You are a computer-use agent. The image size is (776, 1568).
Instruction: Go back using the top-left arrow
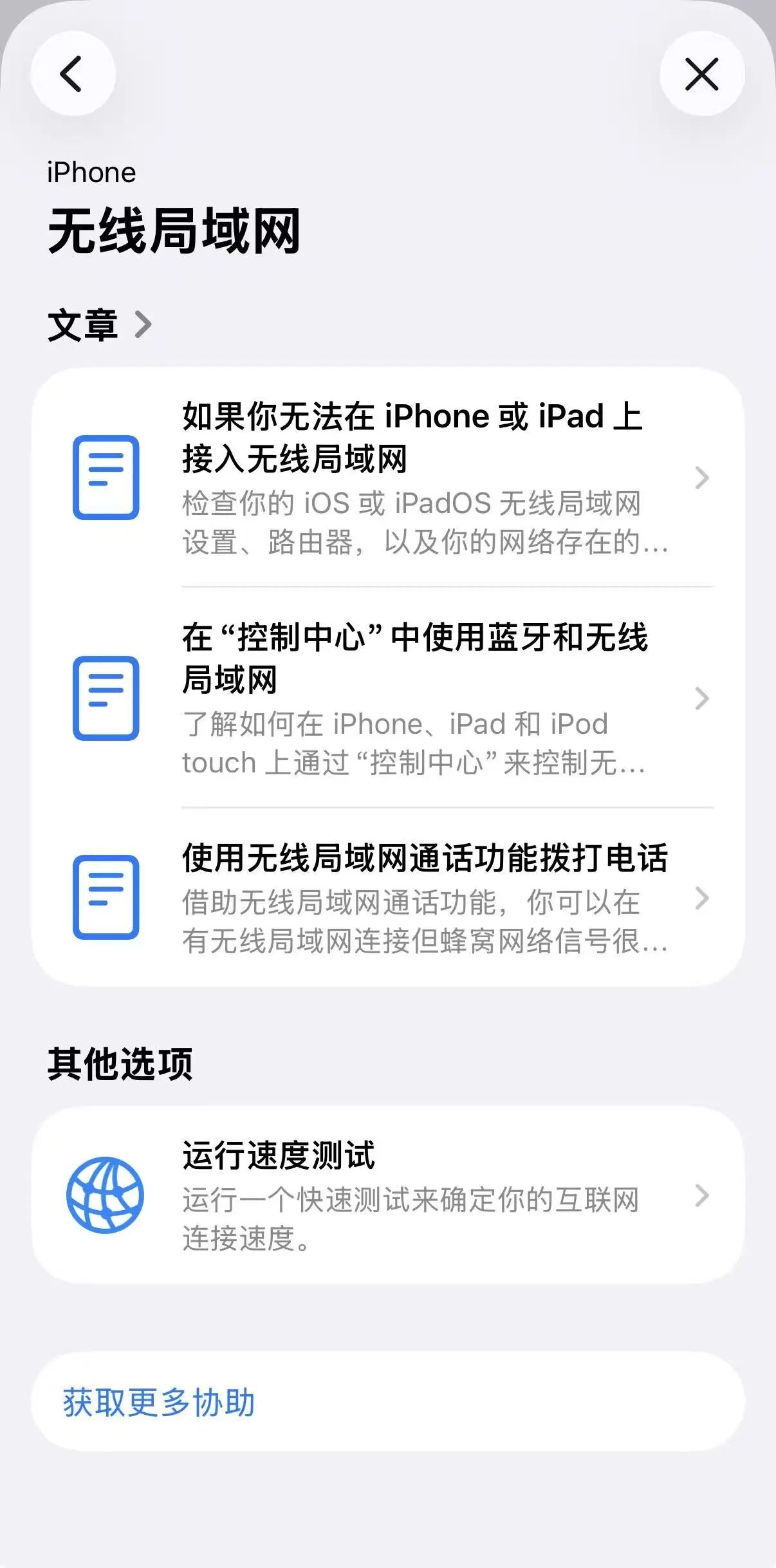pos(73,74)
